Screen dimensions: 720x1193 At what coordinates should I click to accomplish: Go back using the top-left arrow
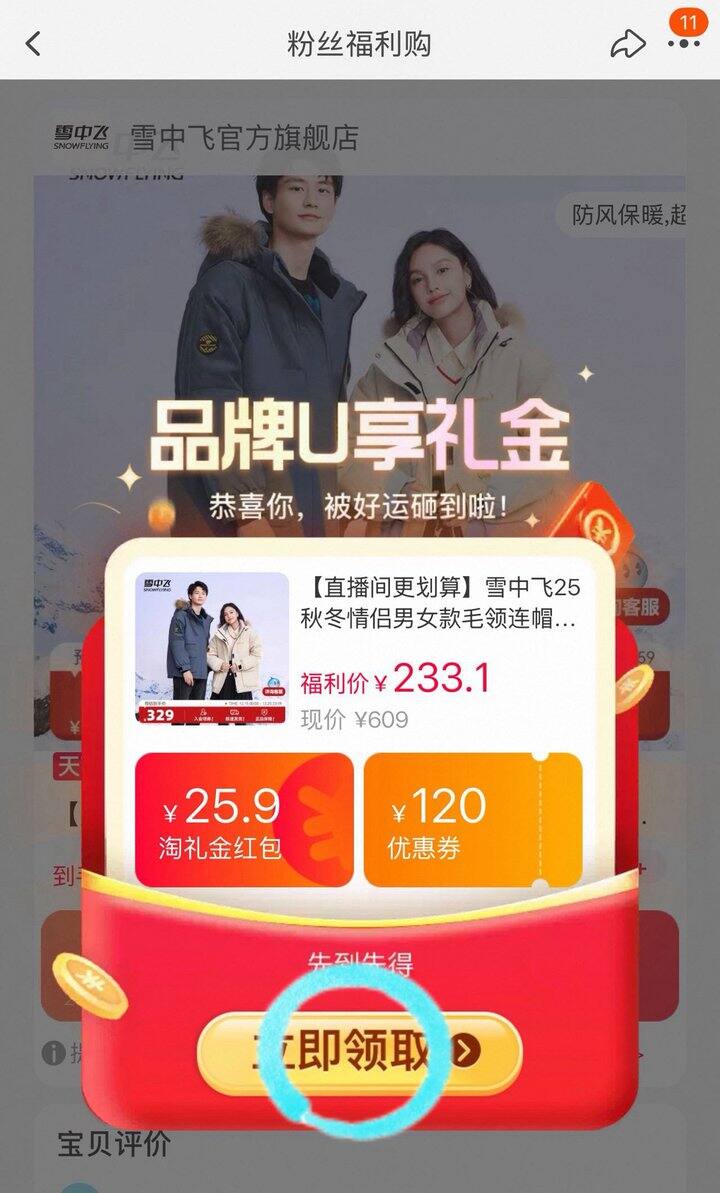pyautogui.click(x=34, y=44)
